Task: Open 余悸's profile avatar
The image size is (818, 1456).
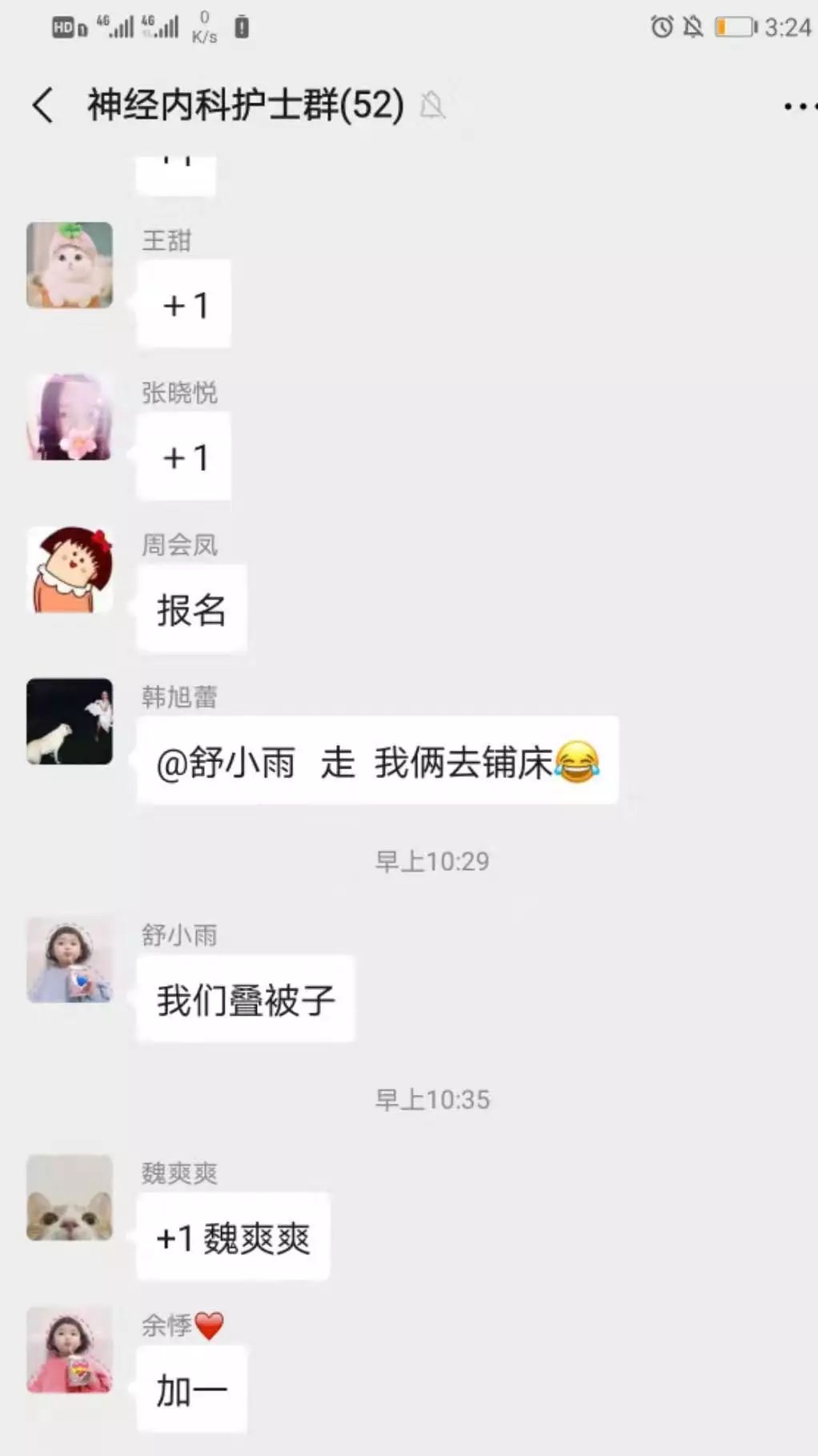Action: 70,1350
